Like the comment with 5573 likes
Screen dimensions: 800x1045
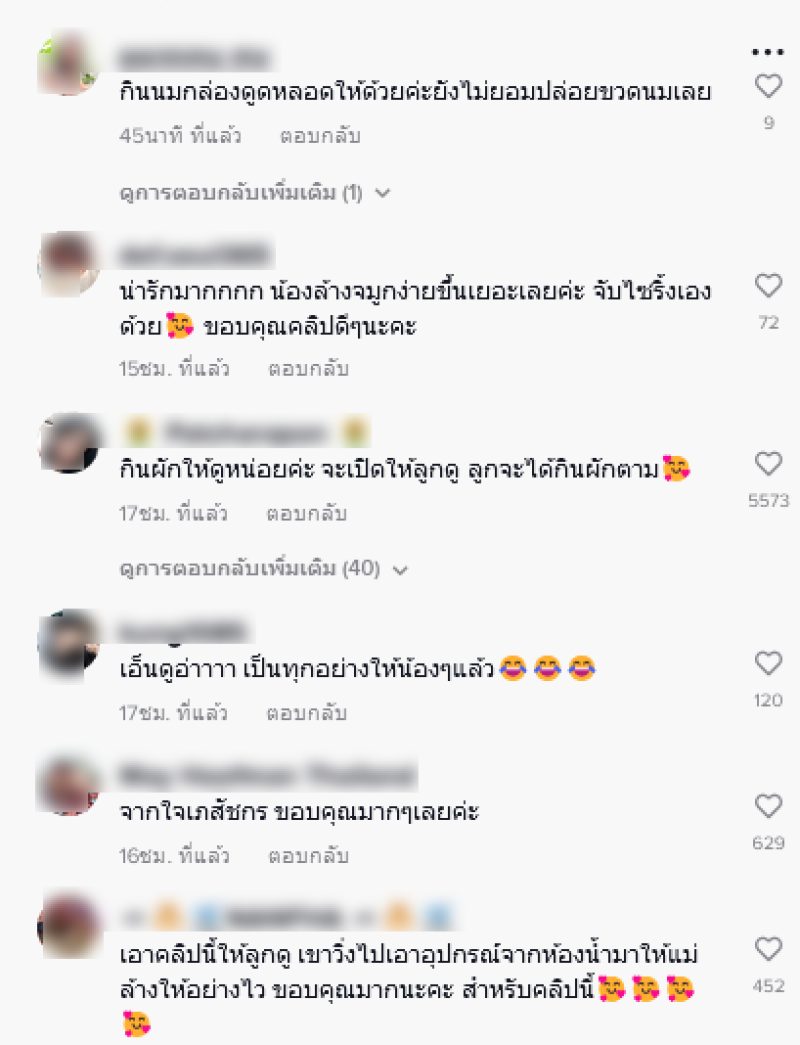point(767,464)
